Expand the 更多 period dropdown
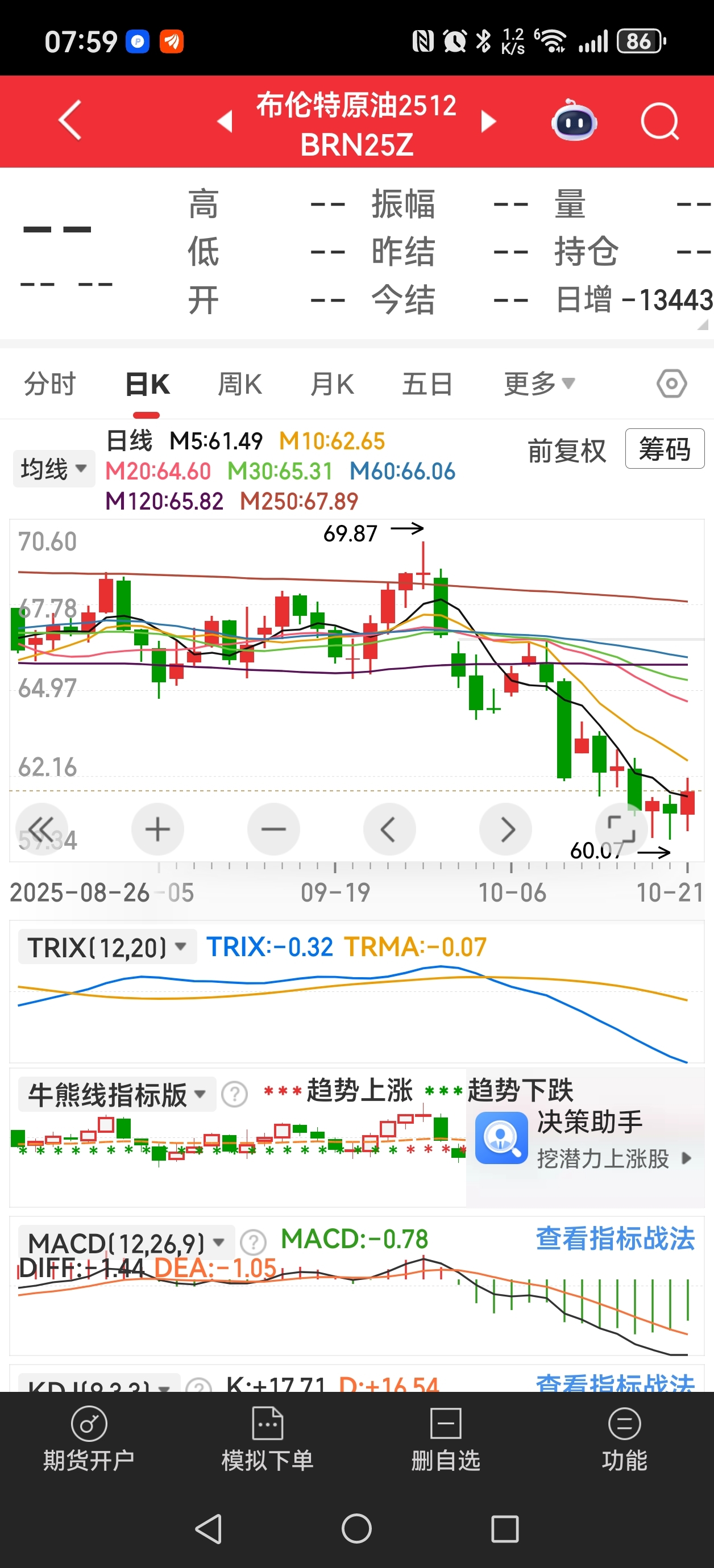This screenshot has width=714, height=1568. tap(538, 384)
